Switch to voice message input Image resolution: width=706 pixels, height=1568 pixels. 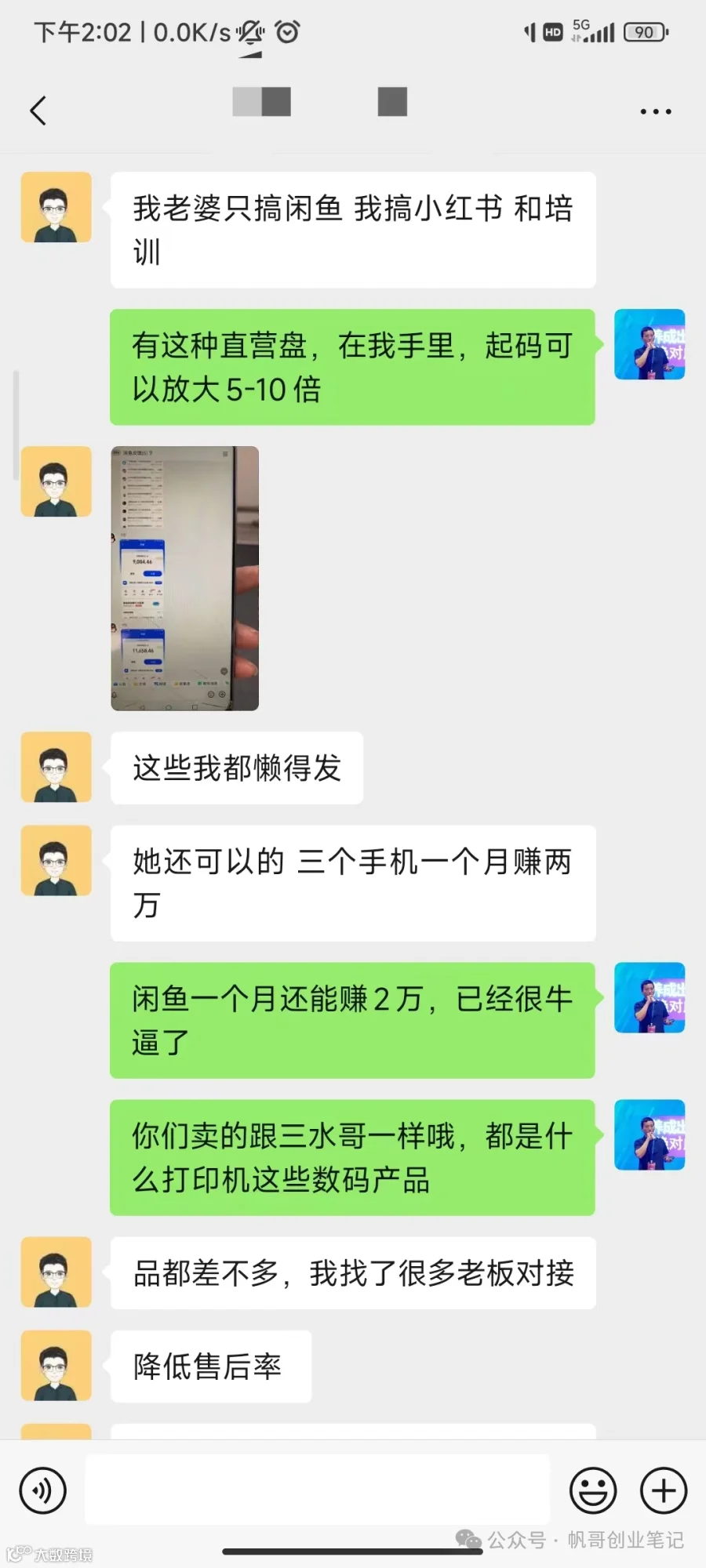[43, 1490]
